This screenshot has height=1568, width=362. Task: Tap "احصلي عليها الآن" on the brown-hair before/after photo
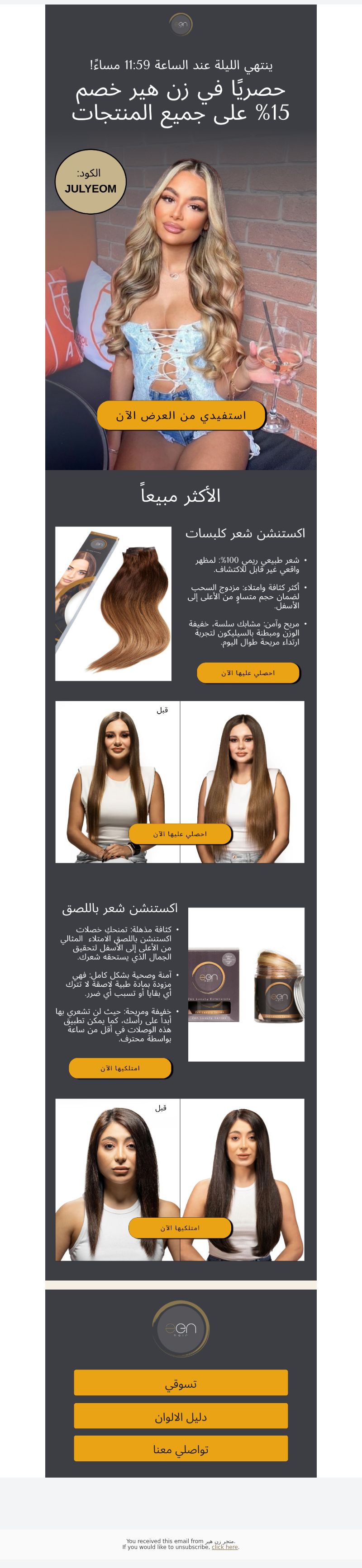coord(180,834)
